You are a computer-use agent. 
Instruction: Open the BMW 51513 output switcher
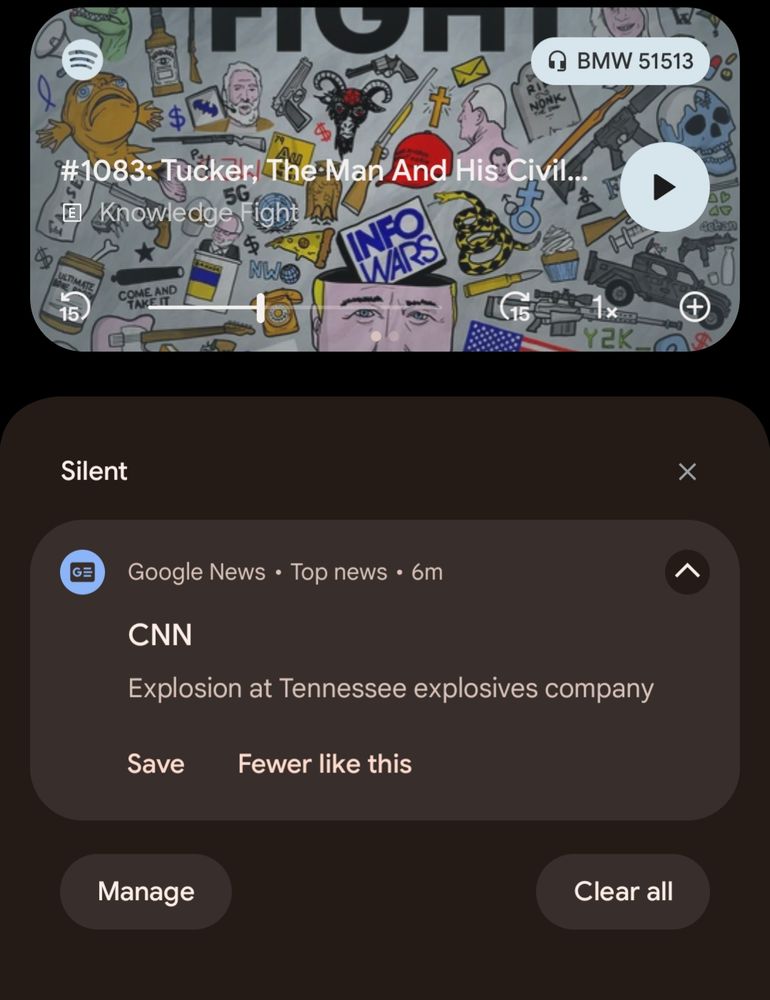coord(621,61)
